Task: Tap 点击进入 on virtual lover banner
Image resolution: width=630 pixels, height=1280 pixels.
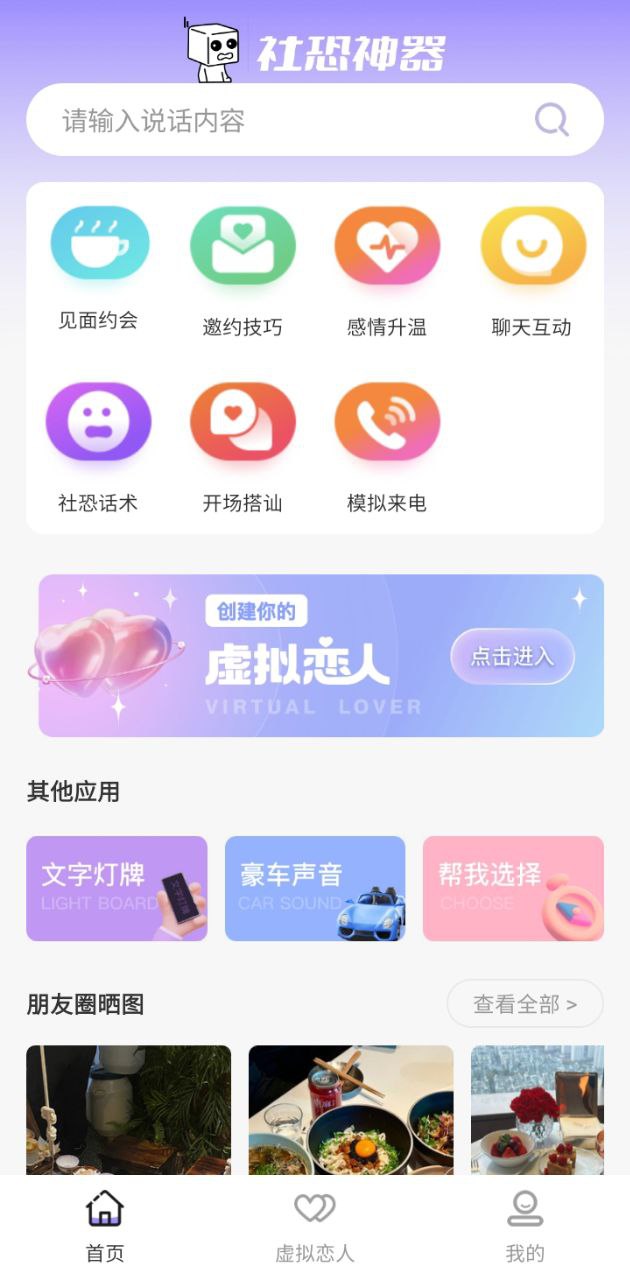Action: point(512,656)
